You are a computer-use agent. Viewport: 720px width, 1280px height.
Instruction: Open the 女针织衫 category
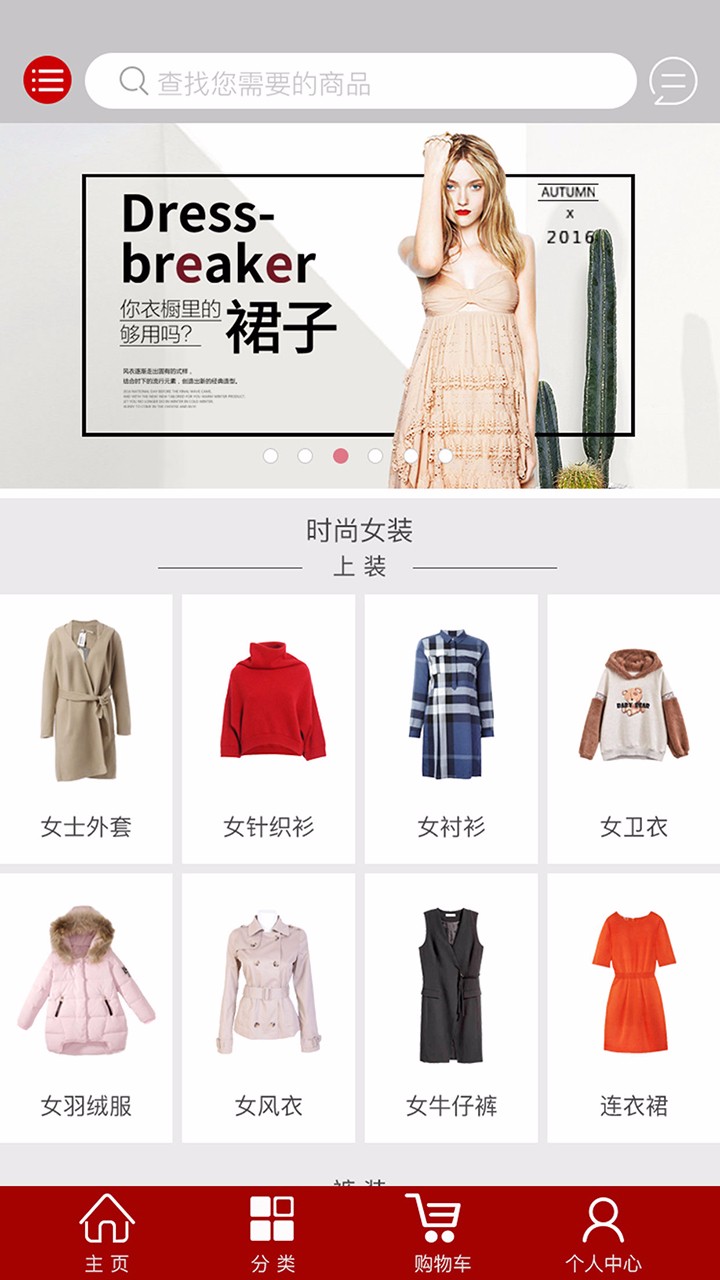click(268, 728)
